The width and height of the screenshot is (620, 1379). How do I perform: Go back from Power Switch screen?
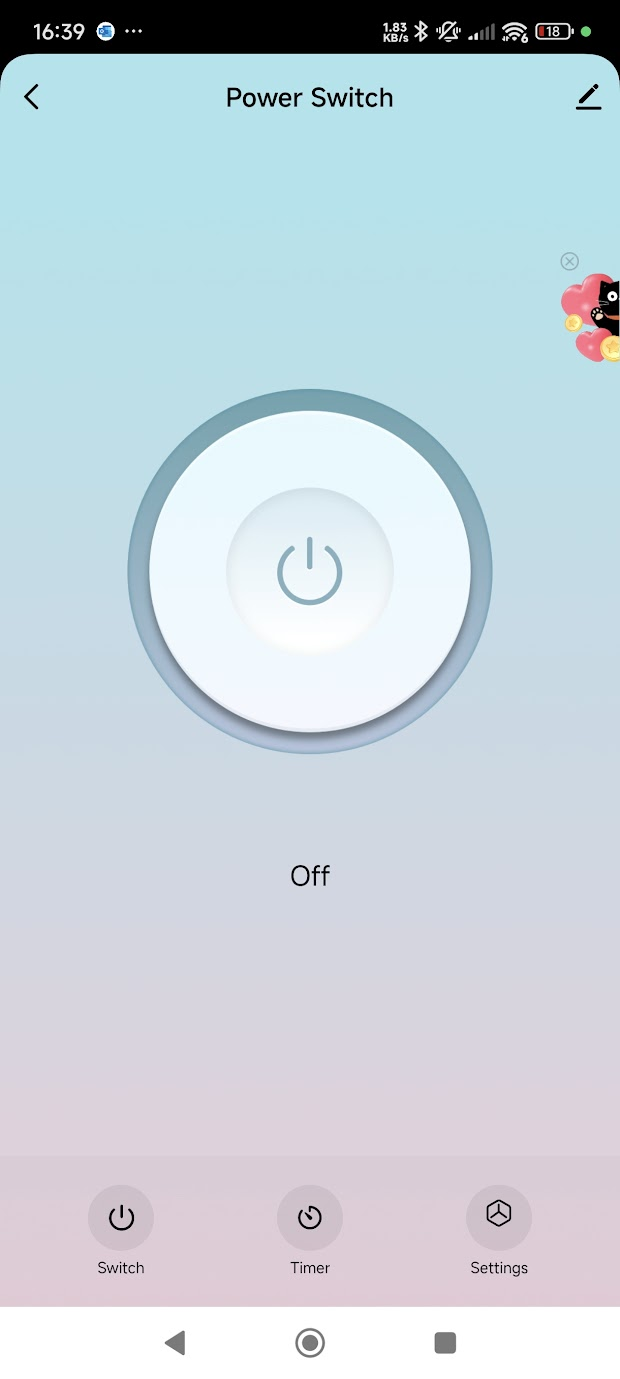tap(32, 97)
